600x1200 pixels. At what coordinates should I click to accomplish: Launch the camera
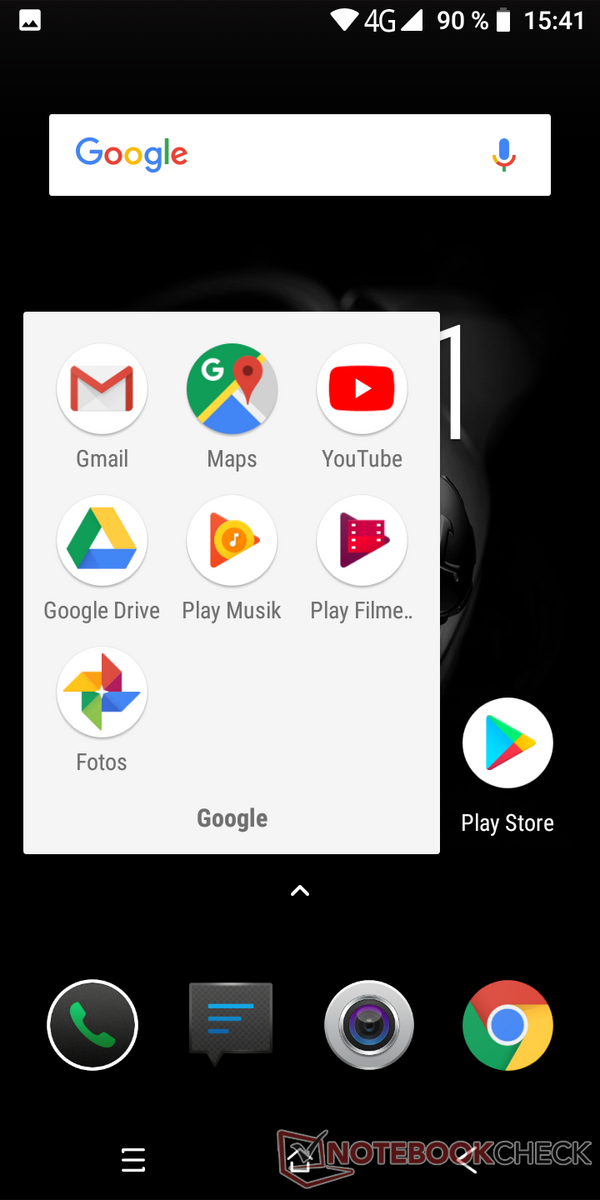tap(369, 1026)
